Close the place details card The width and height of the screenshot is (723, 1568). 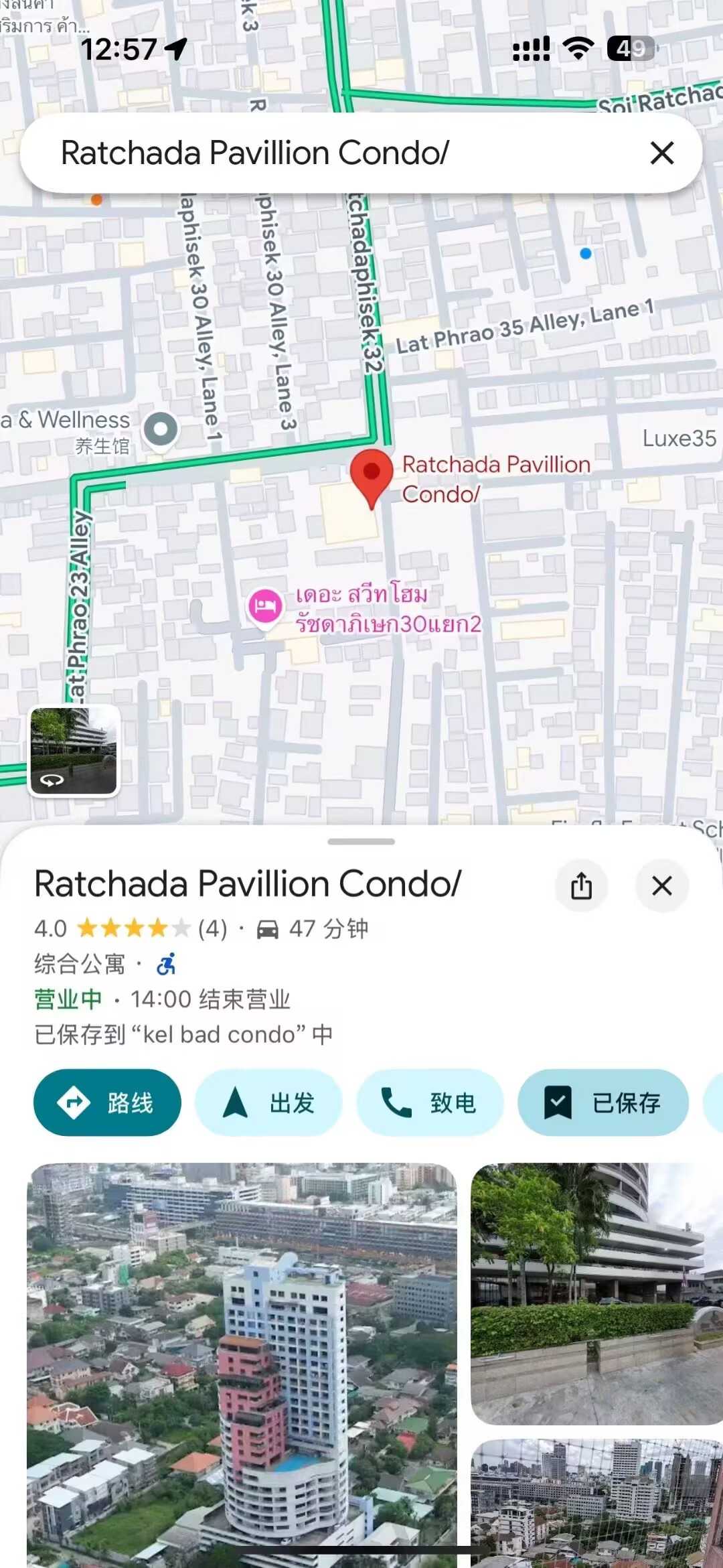(x=661, y=885)
